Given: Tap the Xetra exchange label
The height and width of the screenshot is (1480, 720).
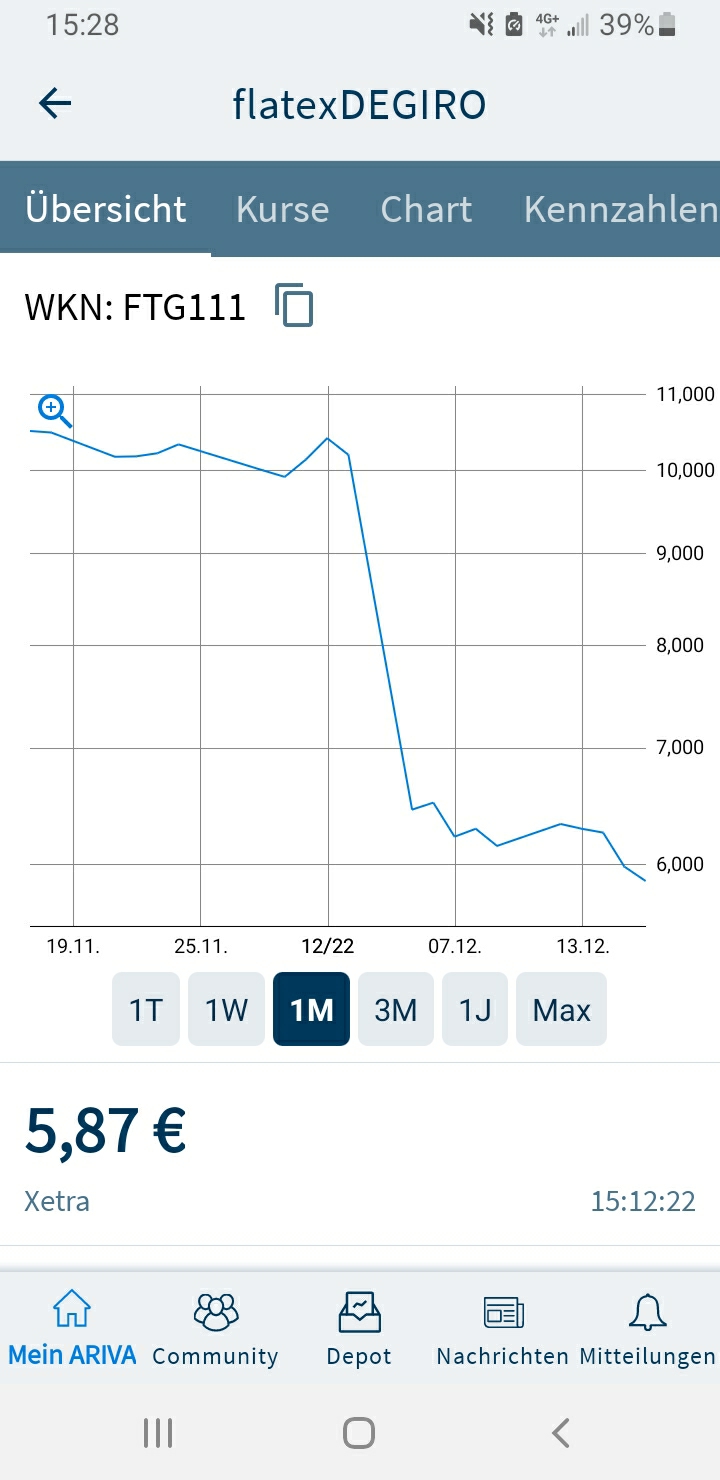Looking at the screenshot, I should [x=56, y=1201].
